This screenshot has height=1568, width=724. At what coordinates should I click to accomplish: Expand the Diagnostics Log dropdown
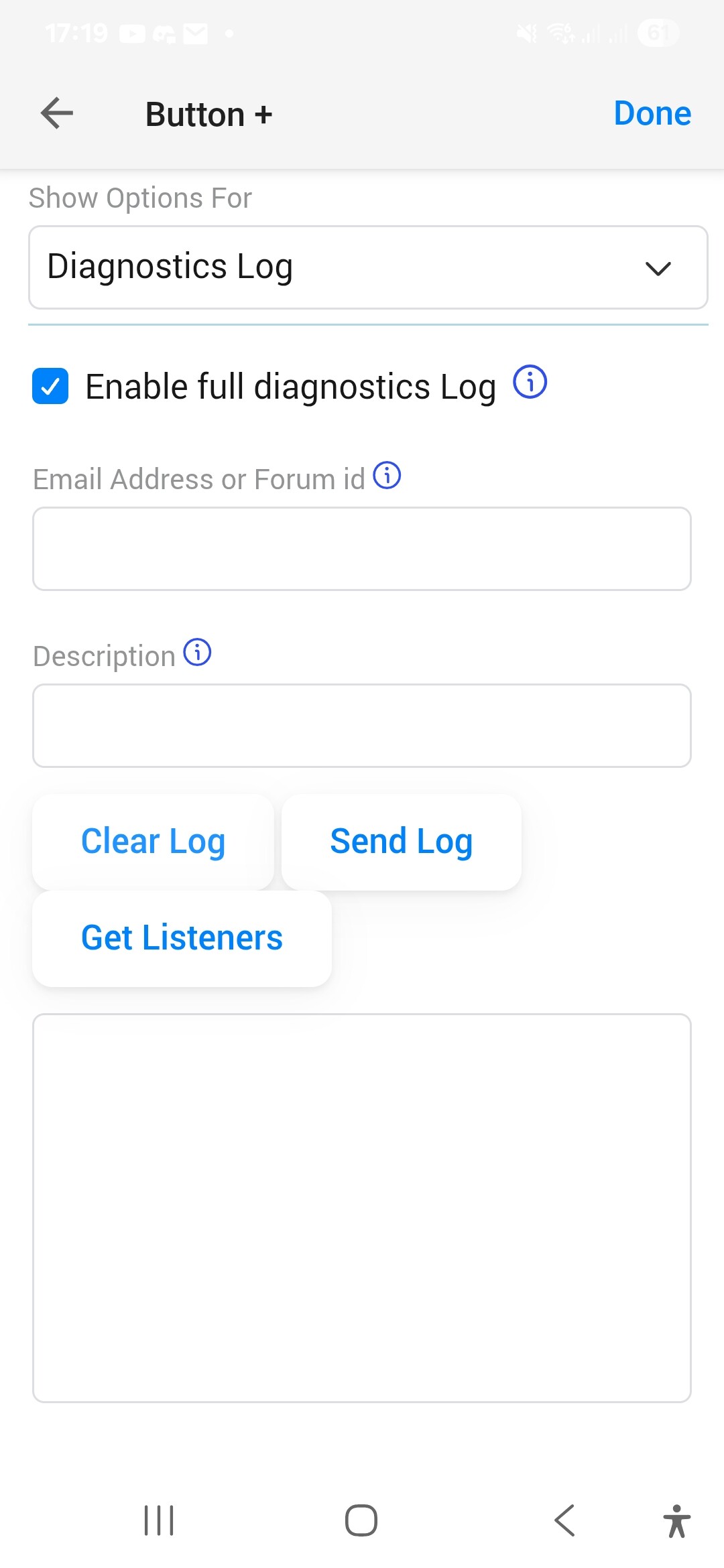point(368,267)
